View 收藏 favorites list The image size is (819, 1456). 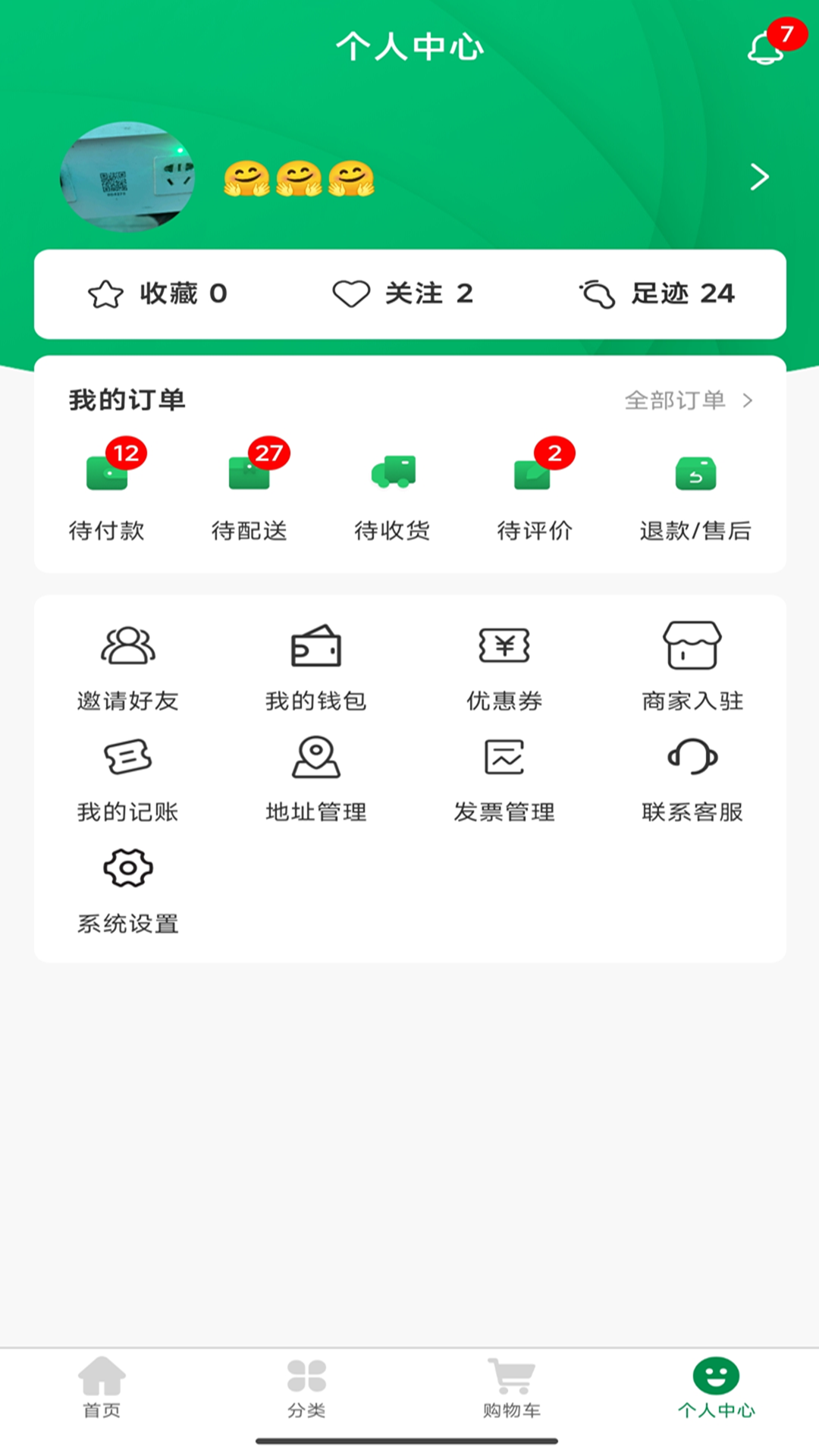158,293
